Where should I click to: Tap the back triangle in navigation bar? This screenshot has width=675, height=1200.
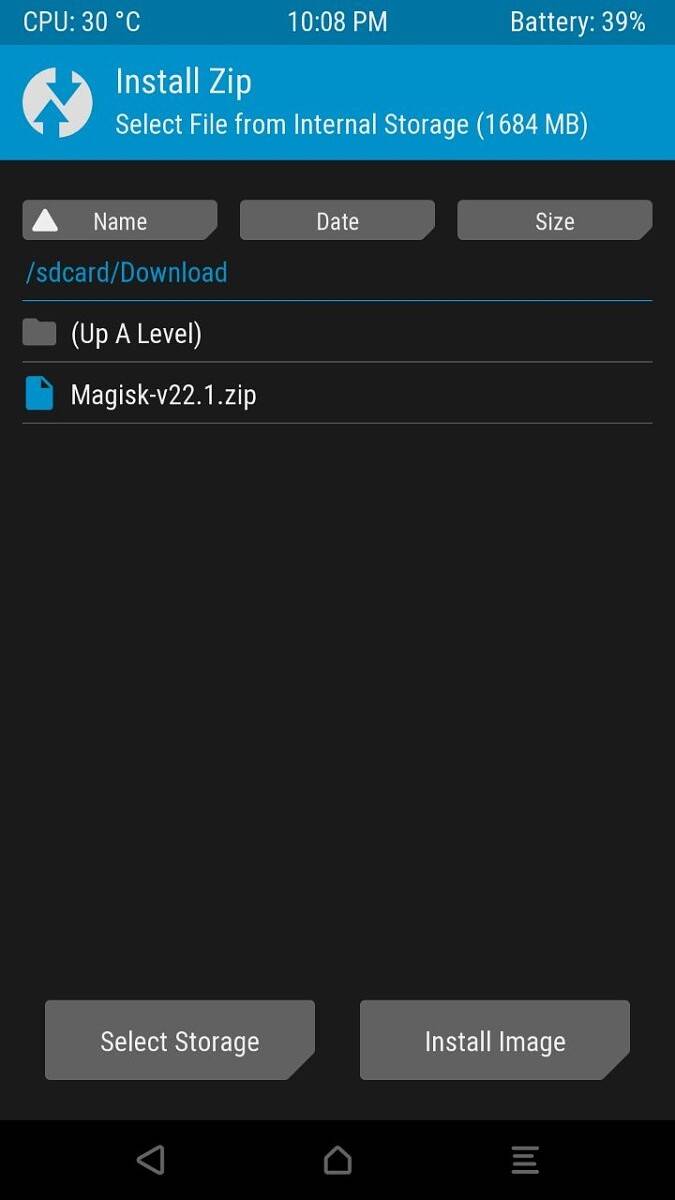150,1160
